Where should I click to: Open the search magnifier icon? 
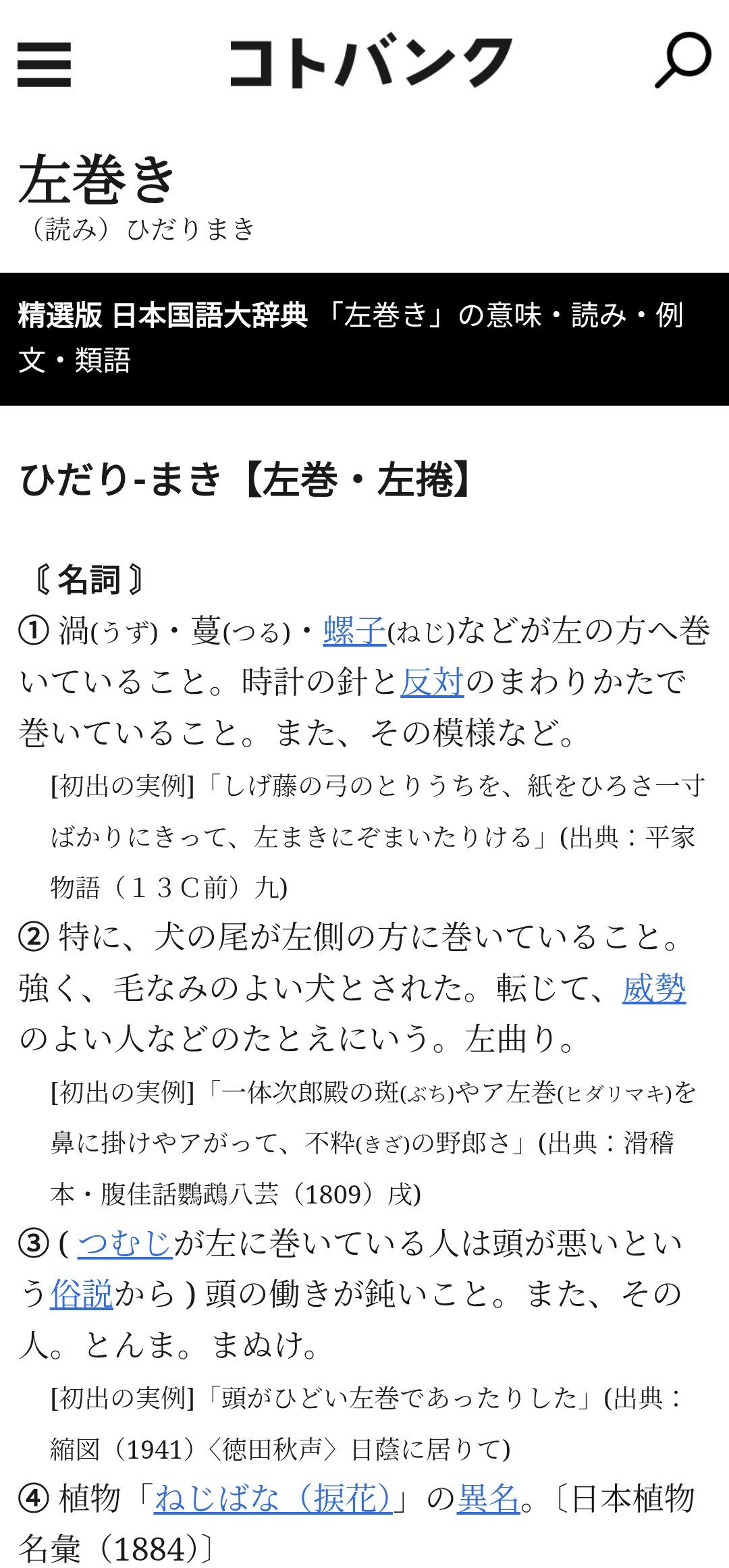click(x=682, y=61)
